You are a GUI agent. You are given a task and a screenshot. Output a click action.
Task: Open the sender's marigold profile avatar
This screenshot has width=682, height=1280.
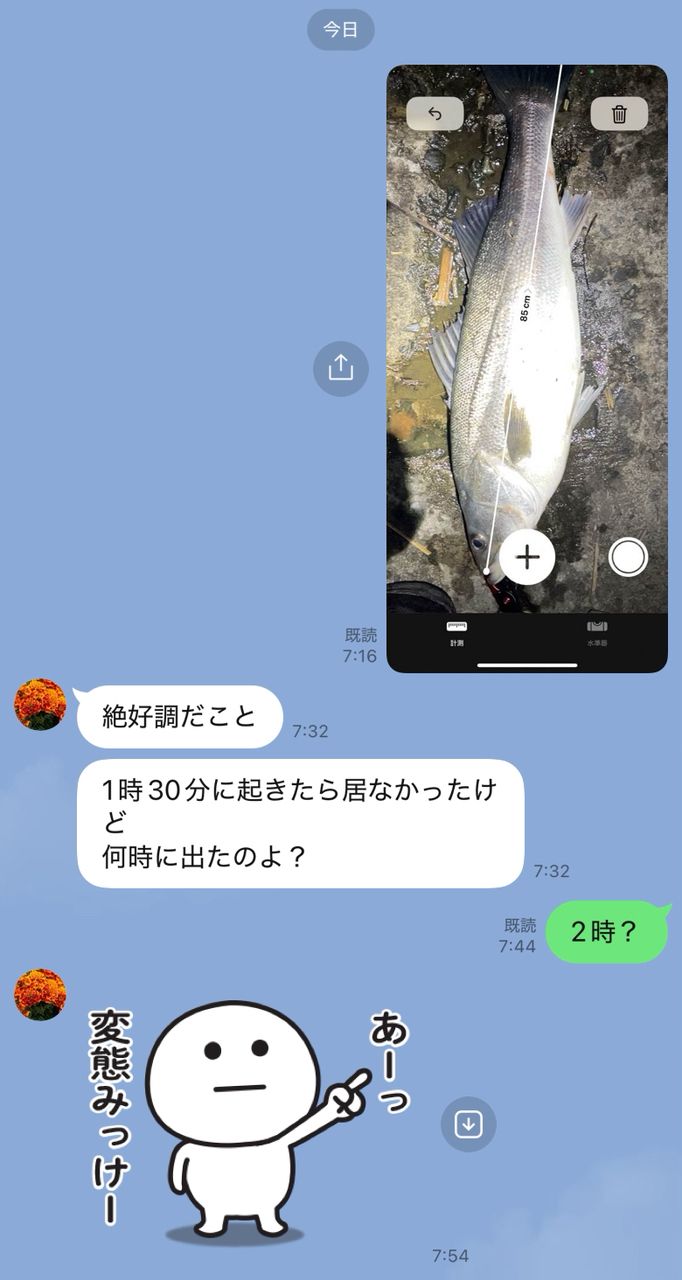tap(40, 704)
